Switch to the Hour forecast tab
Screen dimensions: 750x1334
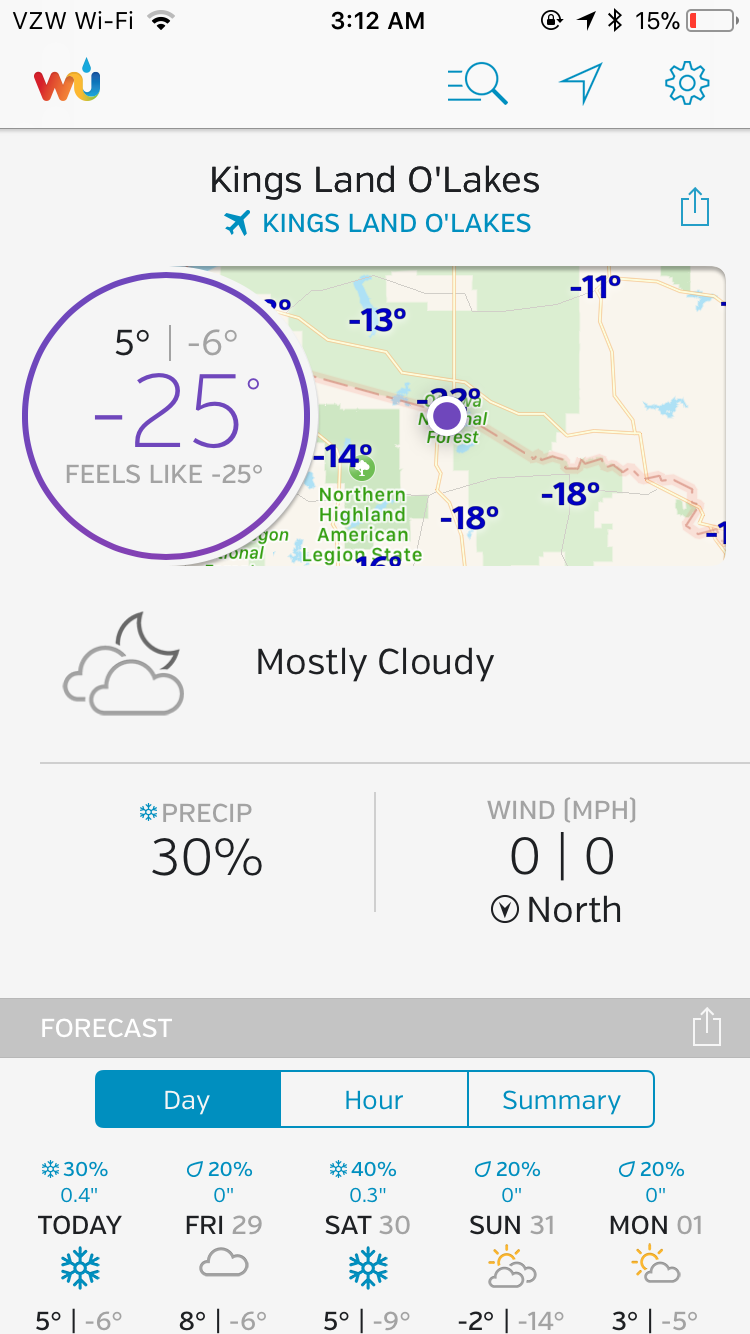pyautogui.click(x=374, y=1100)
